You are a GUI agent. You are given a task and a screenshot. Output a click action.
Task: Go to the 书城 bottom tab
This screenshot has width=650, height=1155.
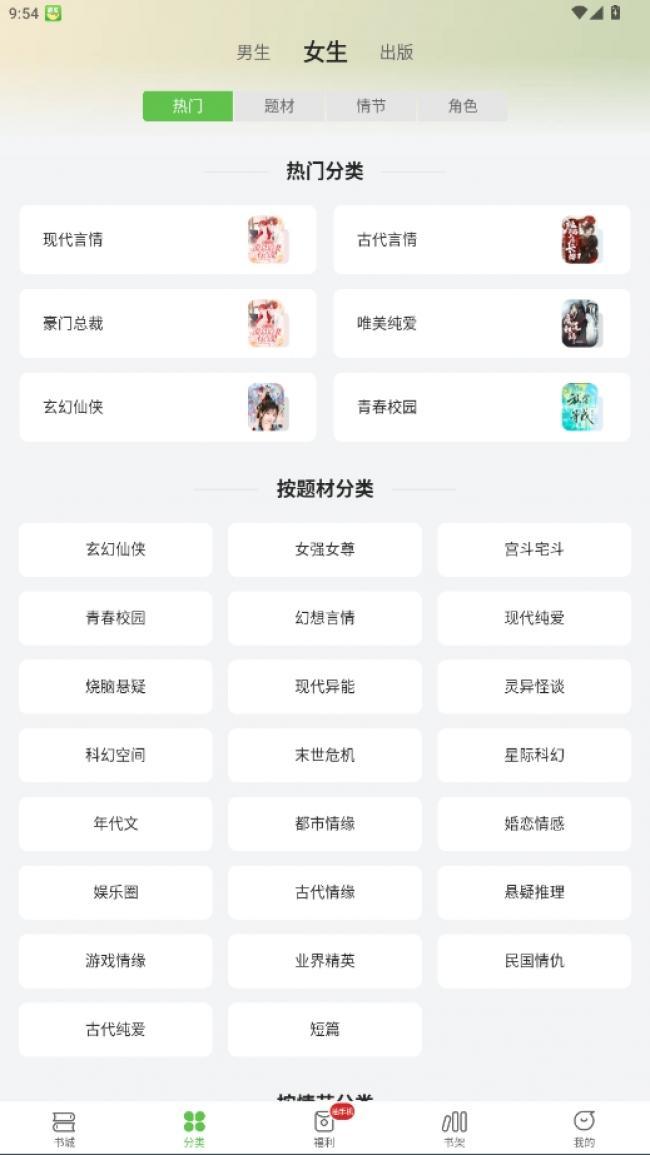pos(64,1128)
